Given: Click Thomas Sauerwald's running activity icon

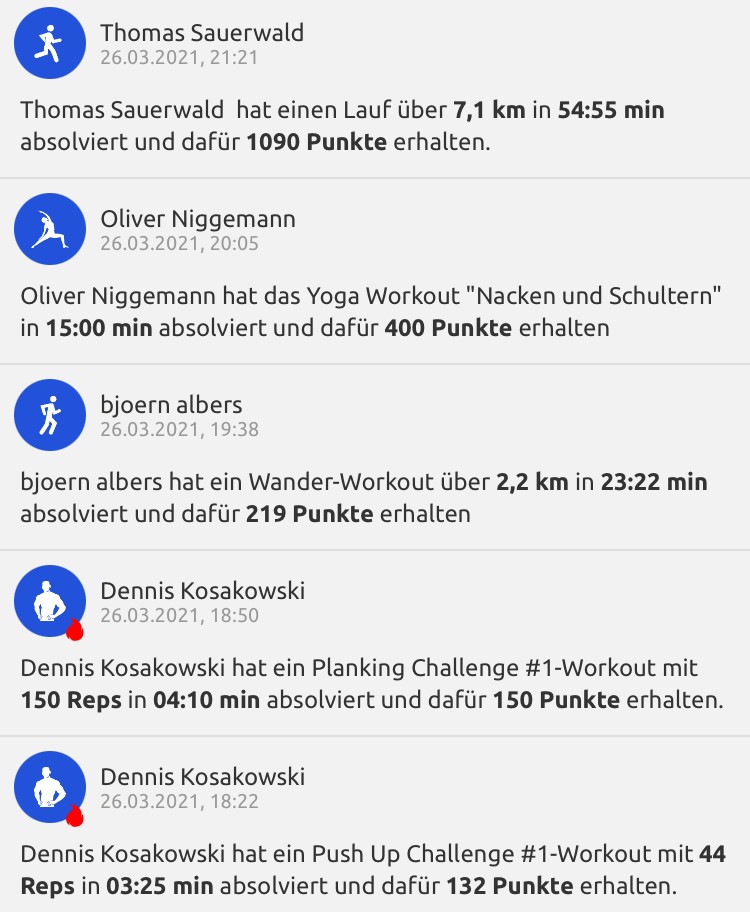Looking at the screenshot, I should [50, 44].
